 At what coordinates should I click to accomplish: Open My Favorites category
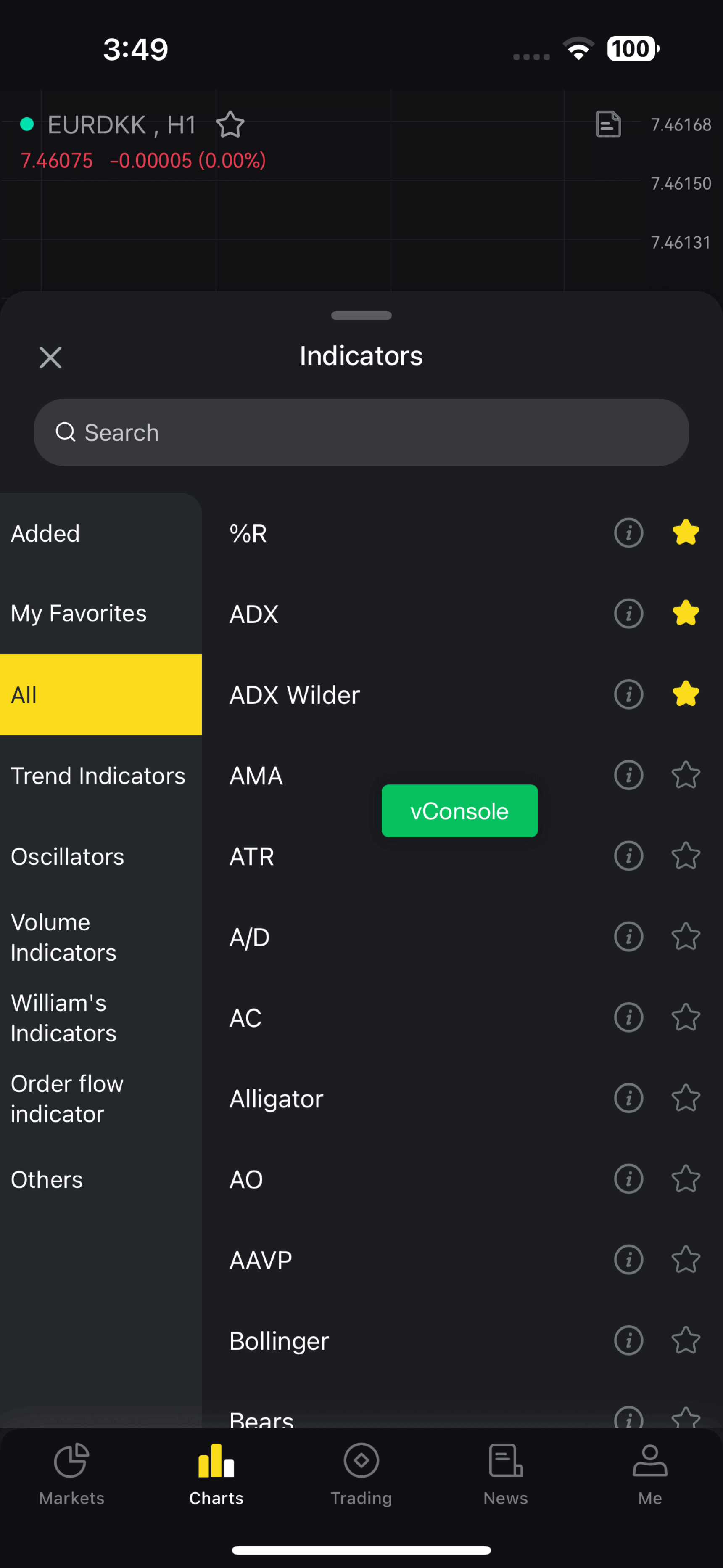click(100, 614)
